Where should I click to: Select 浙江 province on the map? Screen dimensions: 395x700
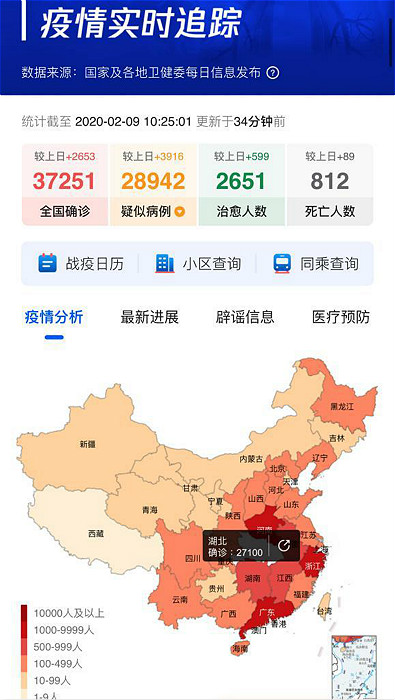pos(312,565)
